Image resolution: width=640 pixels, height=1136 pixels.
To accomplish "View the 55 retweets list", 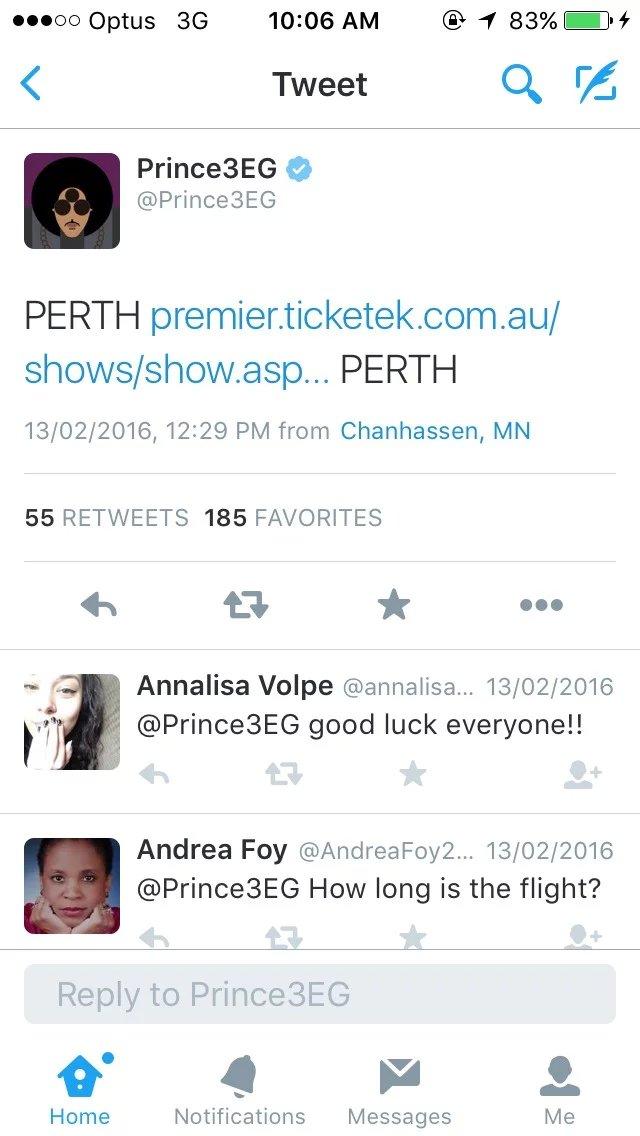I will (x=107, y=518).
